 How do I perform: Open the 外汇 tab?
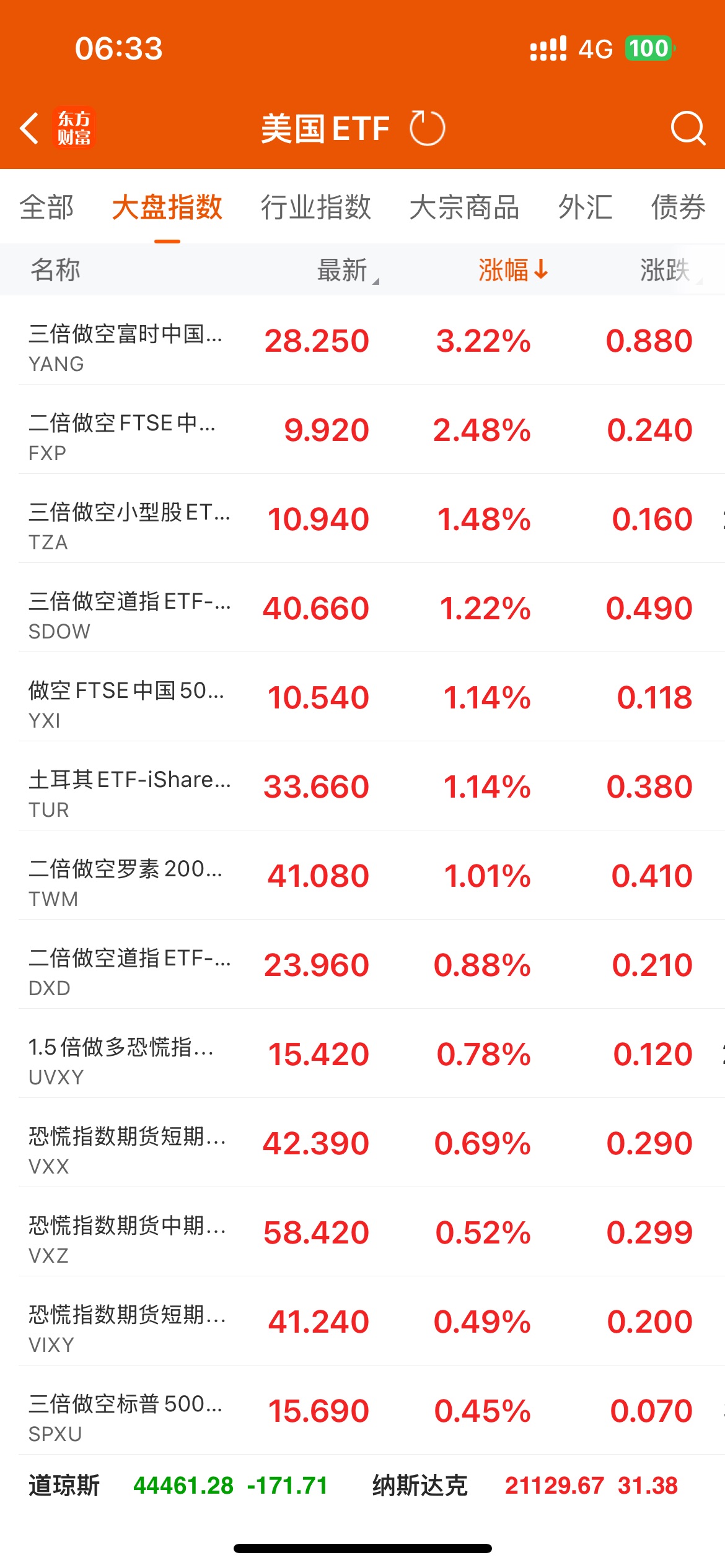586,207
